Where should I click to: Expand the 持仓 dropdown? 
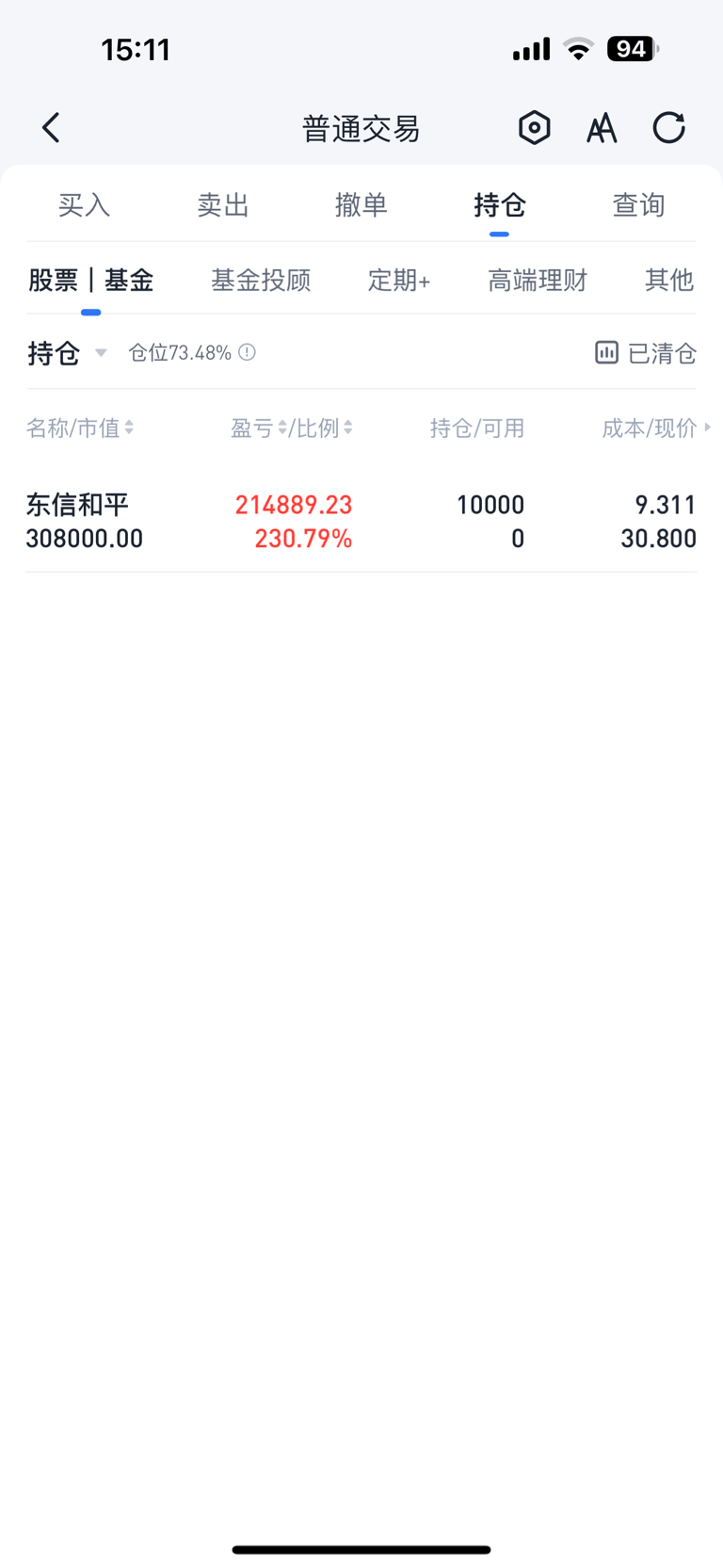(67, 353)
